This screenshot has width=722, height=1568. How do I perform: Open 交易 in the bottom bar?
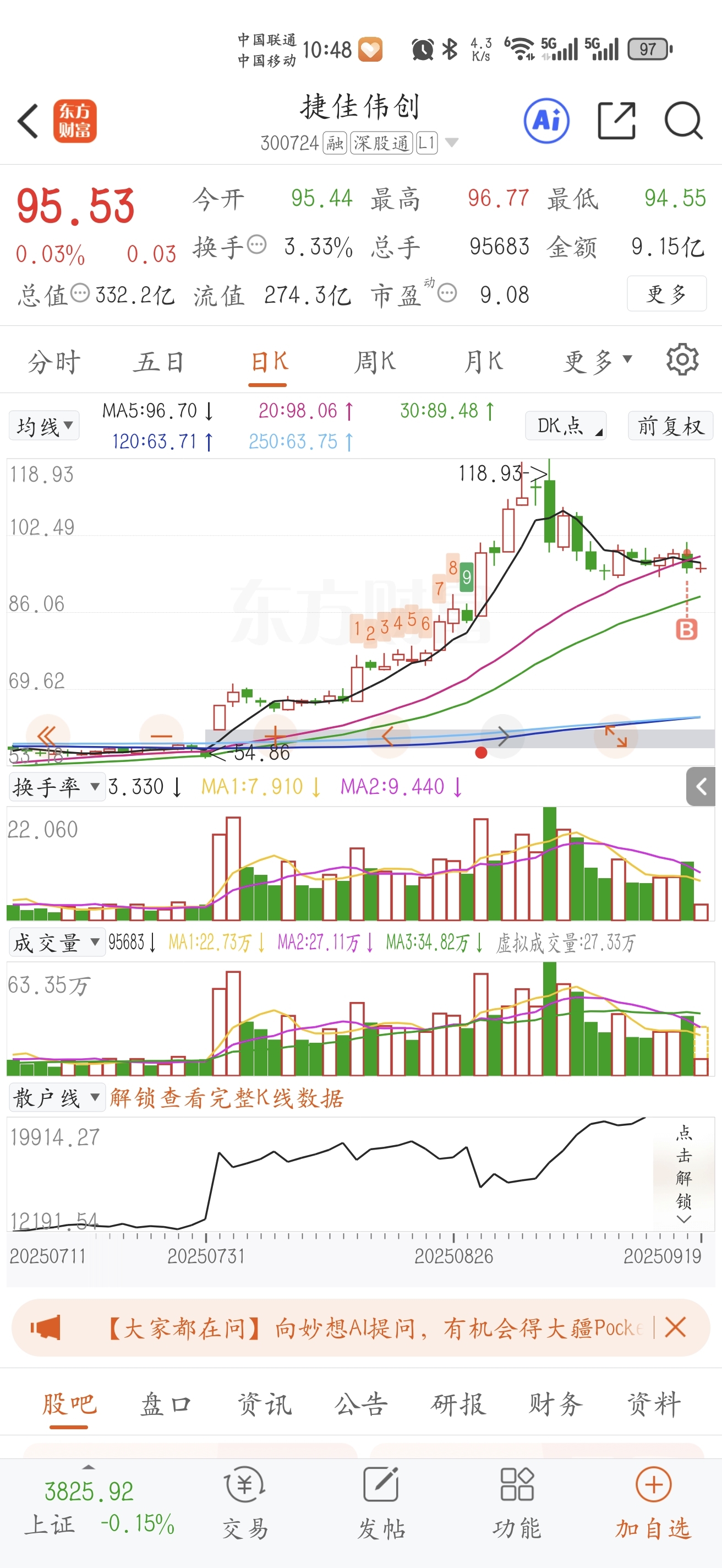[245, 1502]
